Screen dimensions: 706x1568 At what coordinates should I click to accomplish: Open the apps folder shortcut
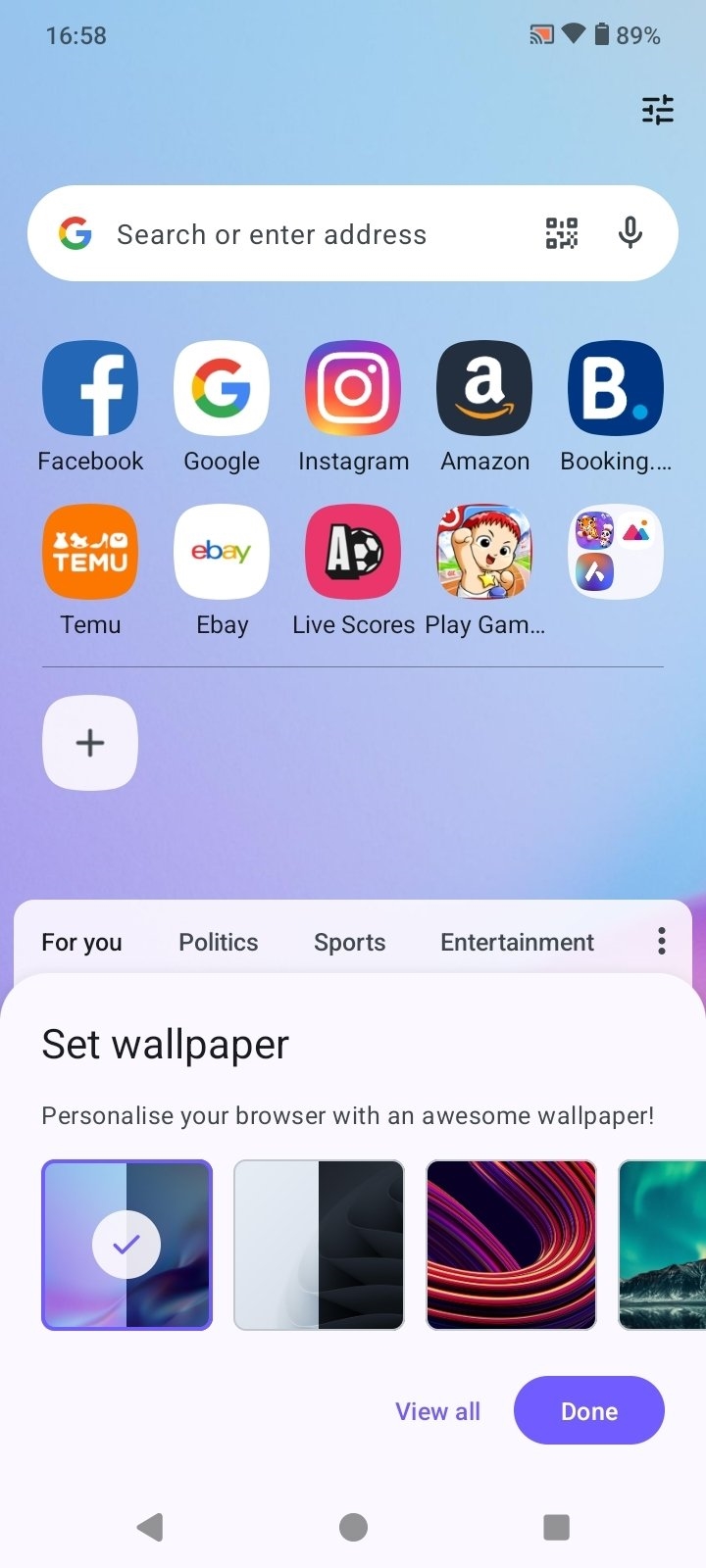point(616,552)
